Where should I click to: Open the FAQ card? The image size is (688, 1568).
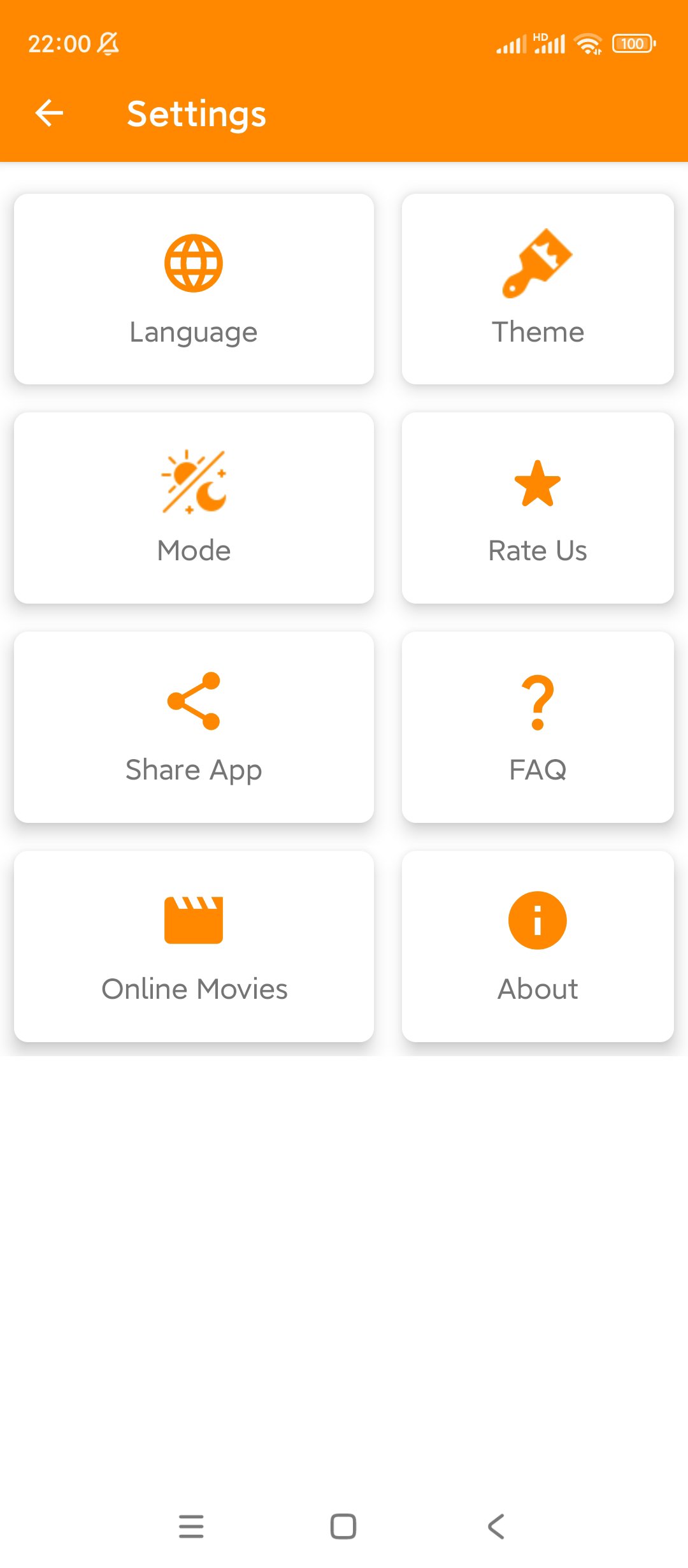click(x=538, y=727)
